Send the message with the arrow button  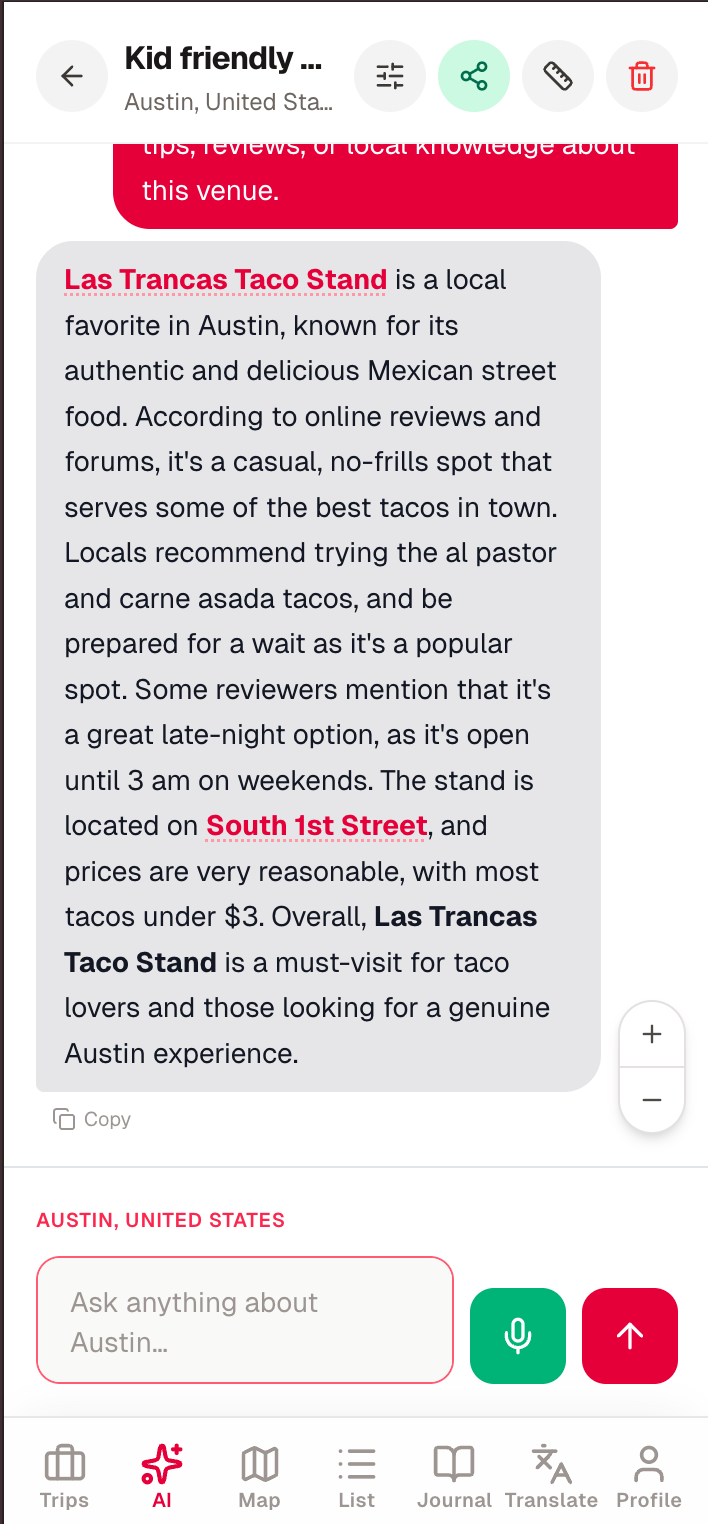coord(630,1336)
